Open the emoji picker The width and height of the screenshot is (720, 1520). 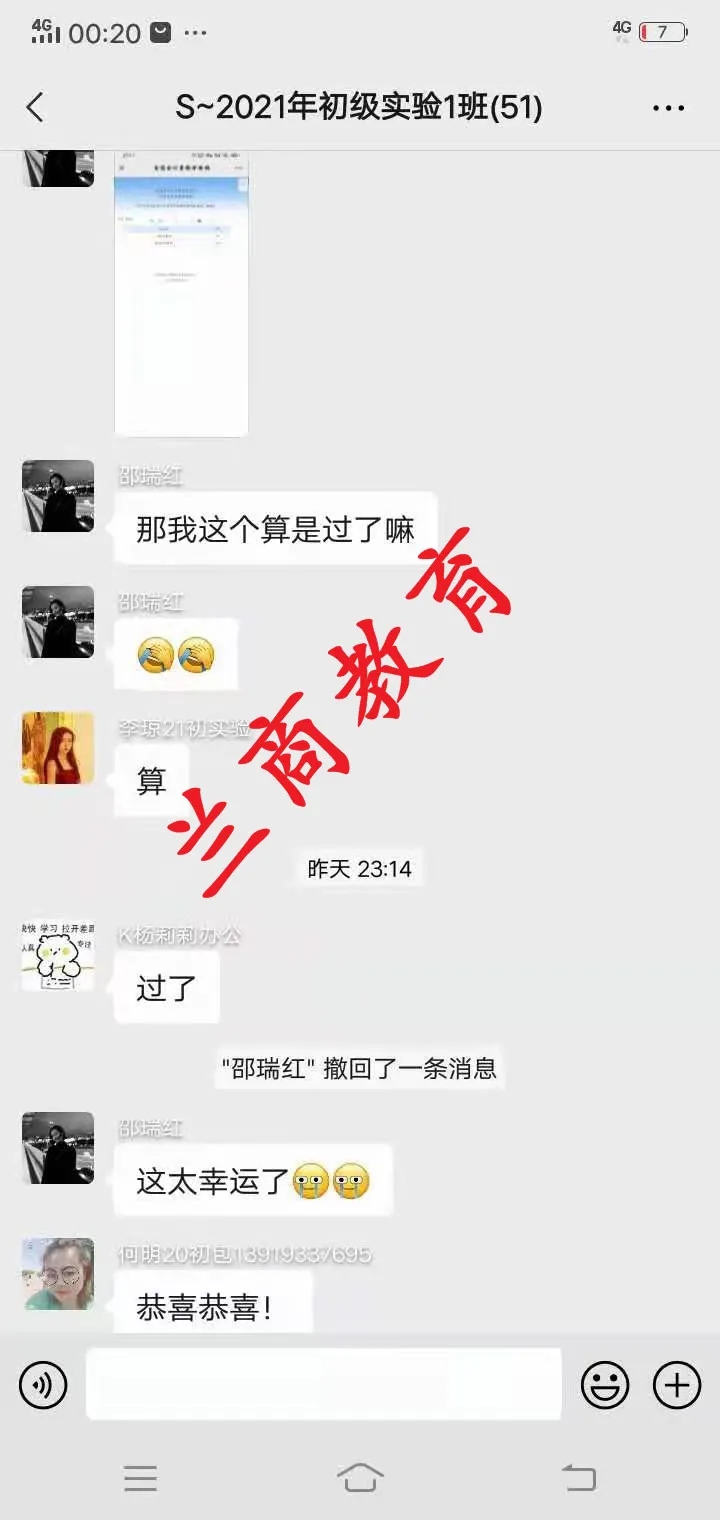tap(605, 1385)
